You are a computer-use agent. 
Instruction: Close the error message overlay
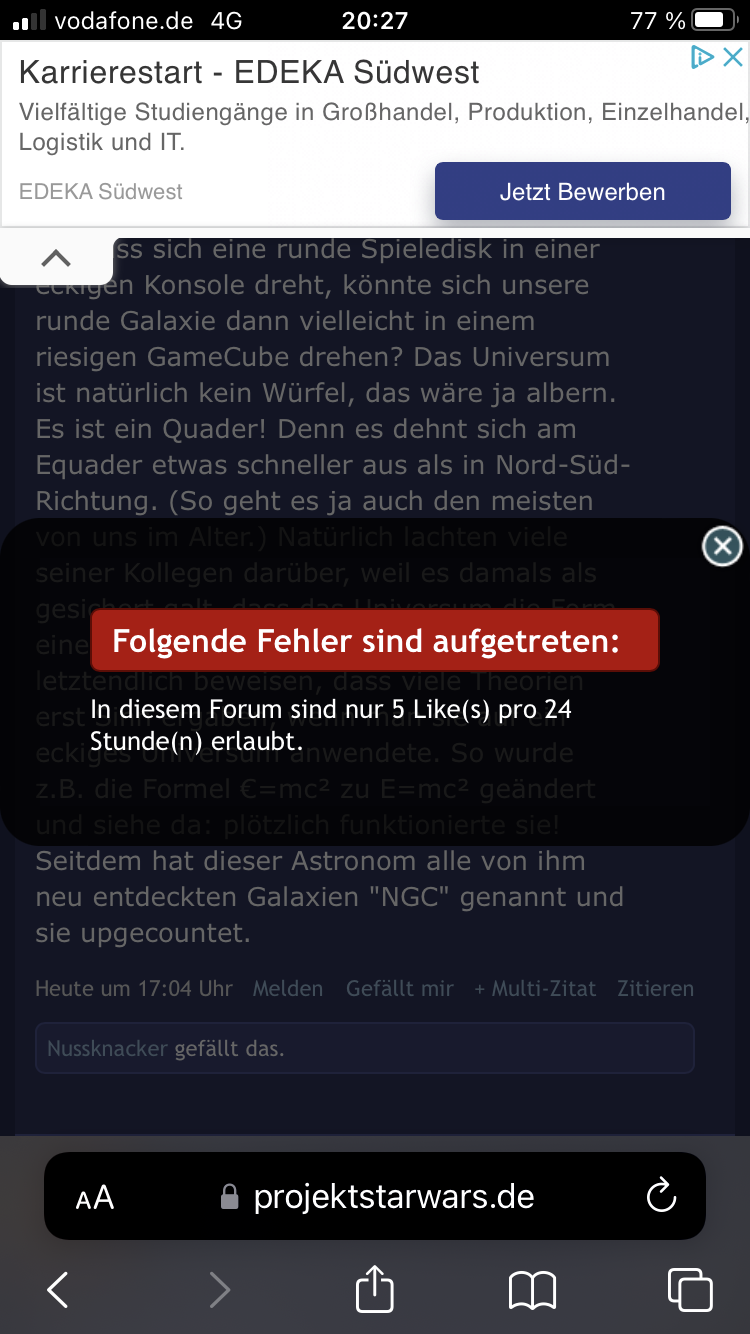pos(722,546)
